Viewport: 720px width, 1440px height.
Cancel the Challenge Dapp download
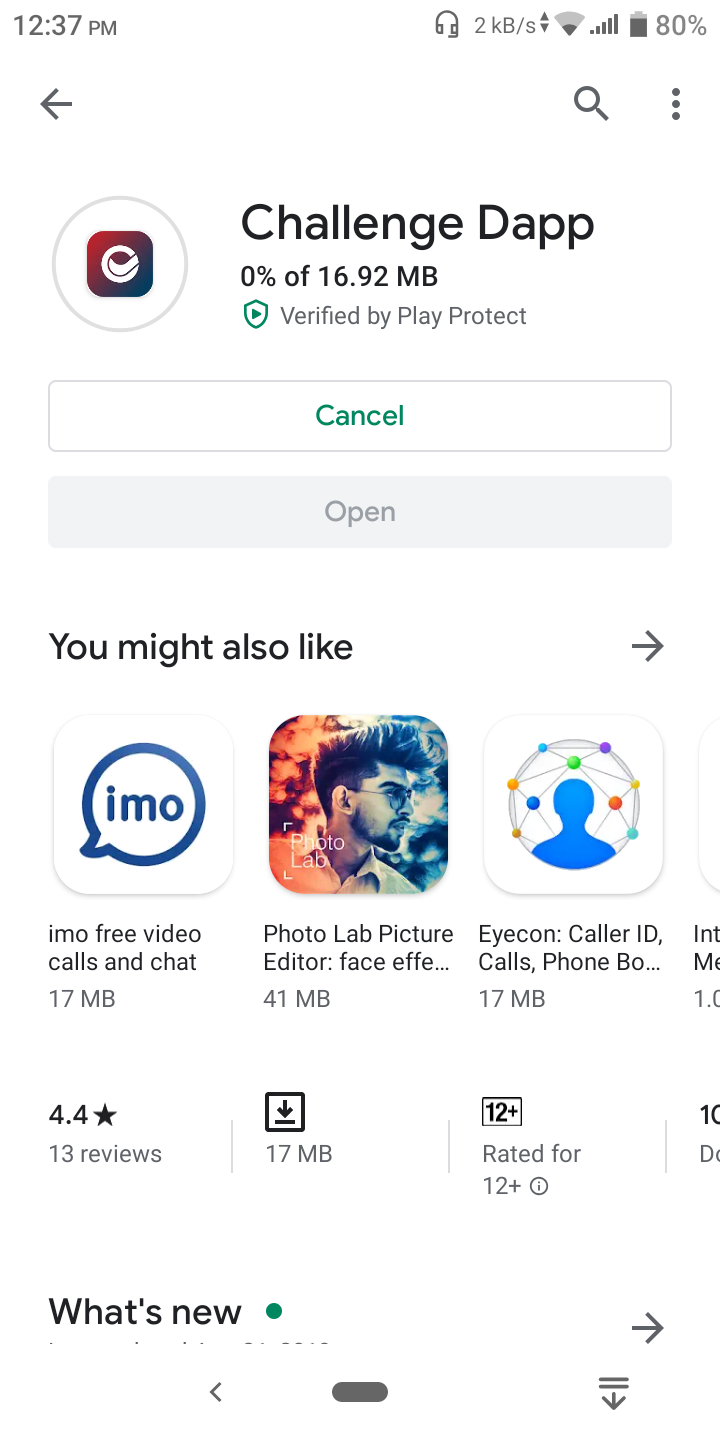pyautogui.click(x=360, y=415)
